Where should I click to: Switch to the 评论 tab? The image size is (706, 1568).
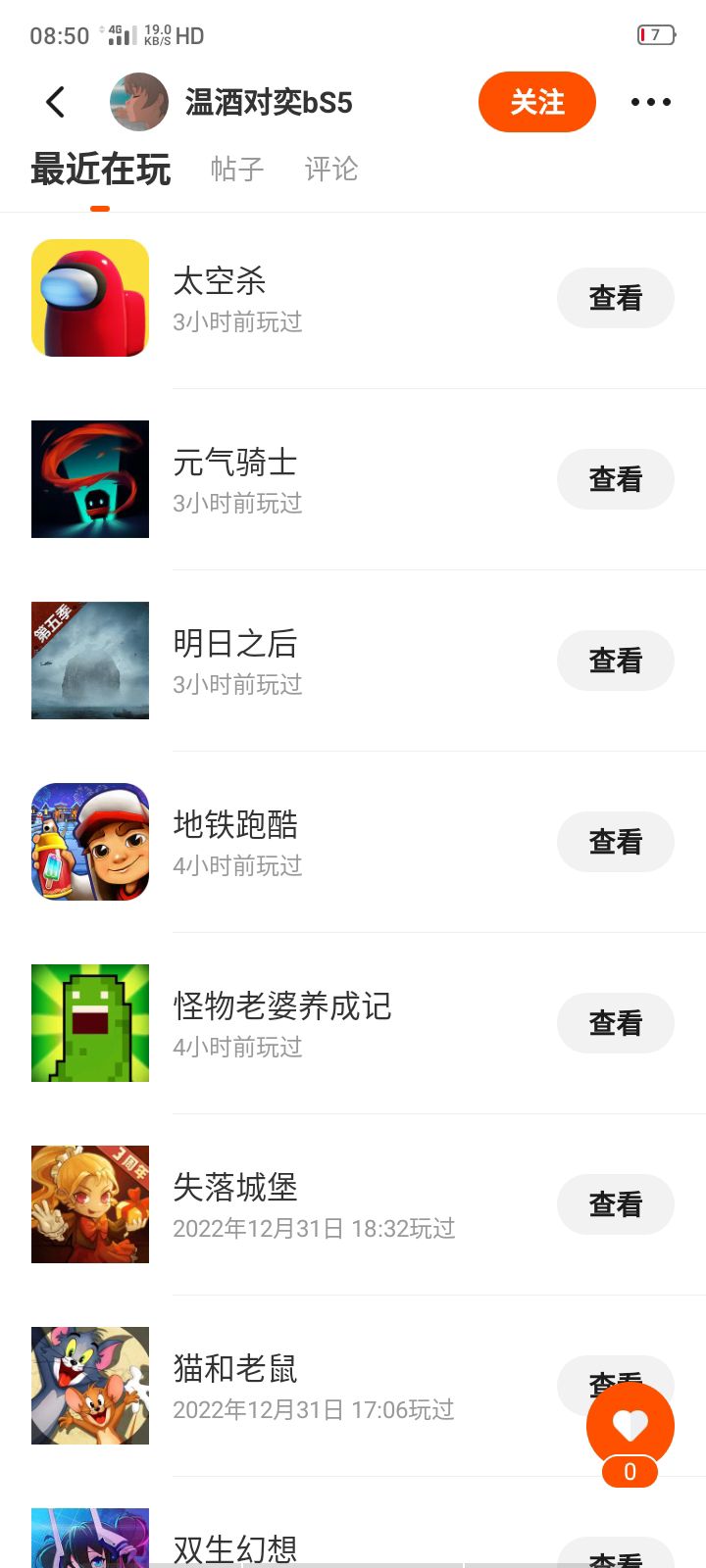coord(331,170)
